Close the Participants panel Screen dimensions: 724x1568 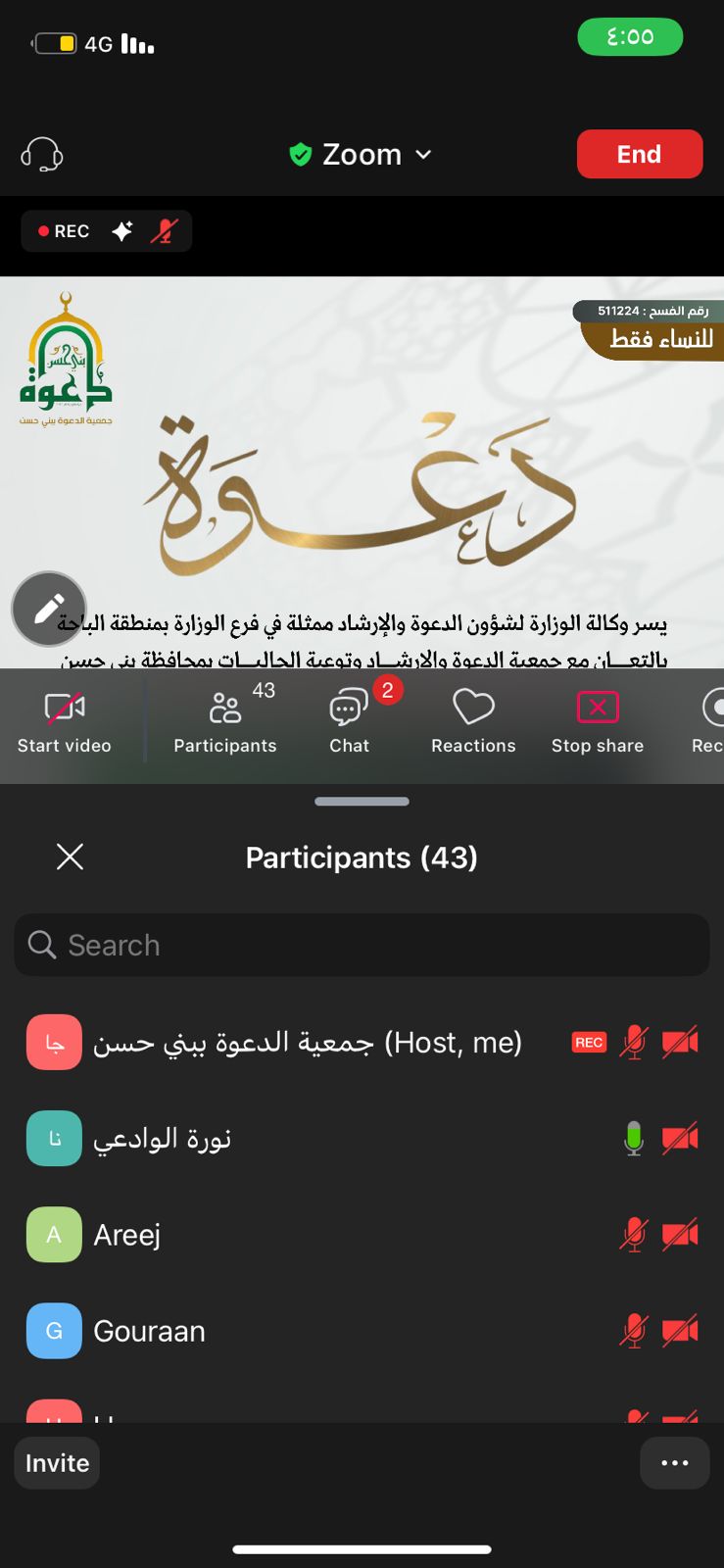(x=71, y=857)
